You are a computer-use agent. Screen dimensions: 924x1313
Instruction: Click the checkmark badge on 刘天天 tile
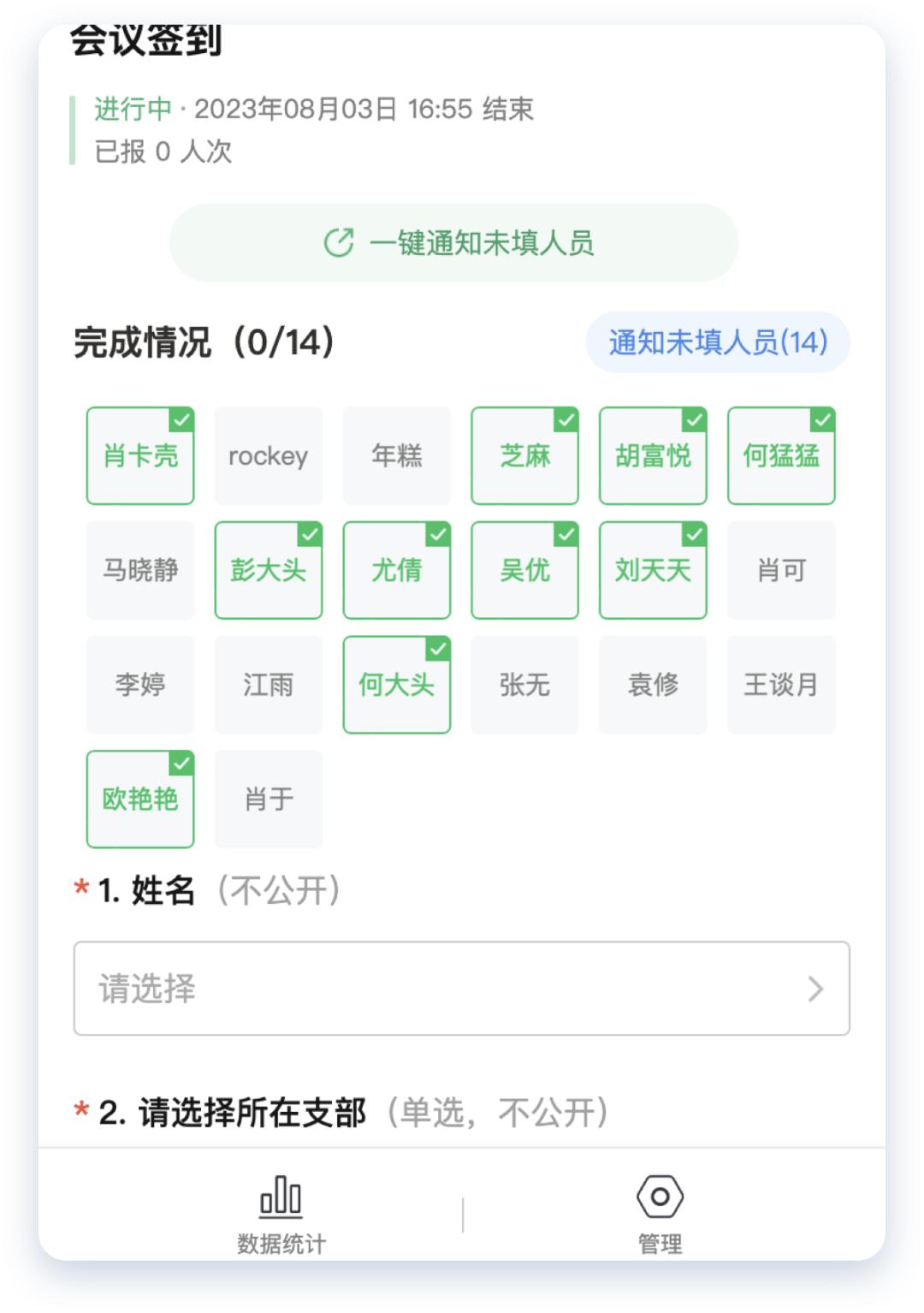point(693,532)
